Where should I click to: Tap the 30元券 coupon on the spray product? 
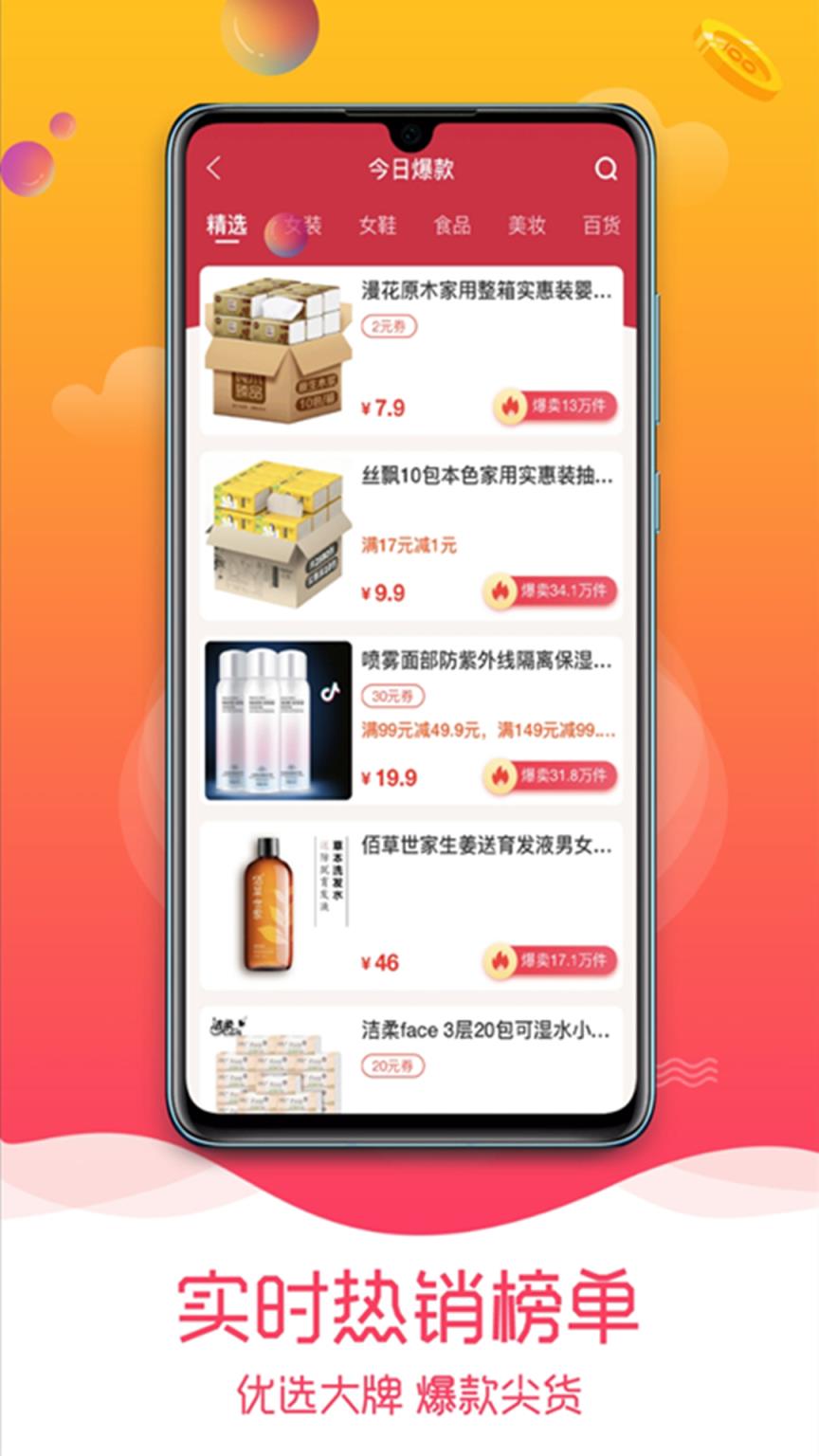point(391,698)
